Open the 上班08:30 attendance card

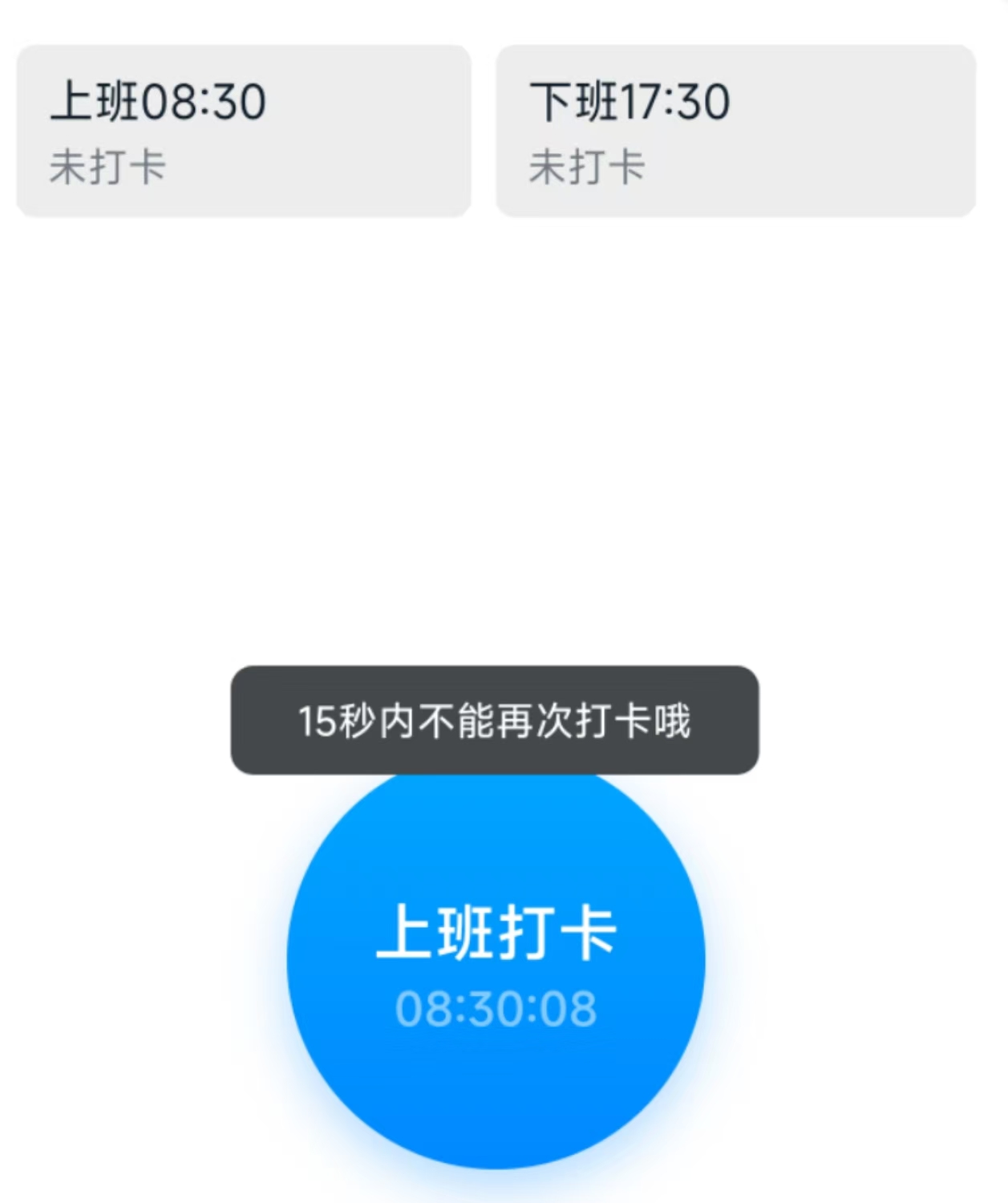(244, 131)
